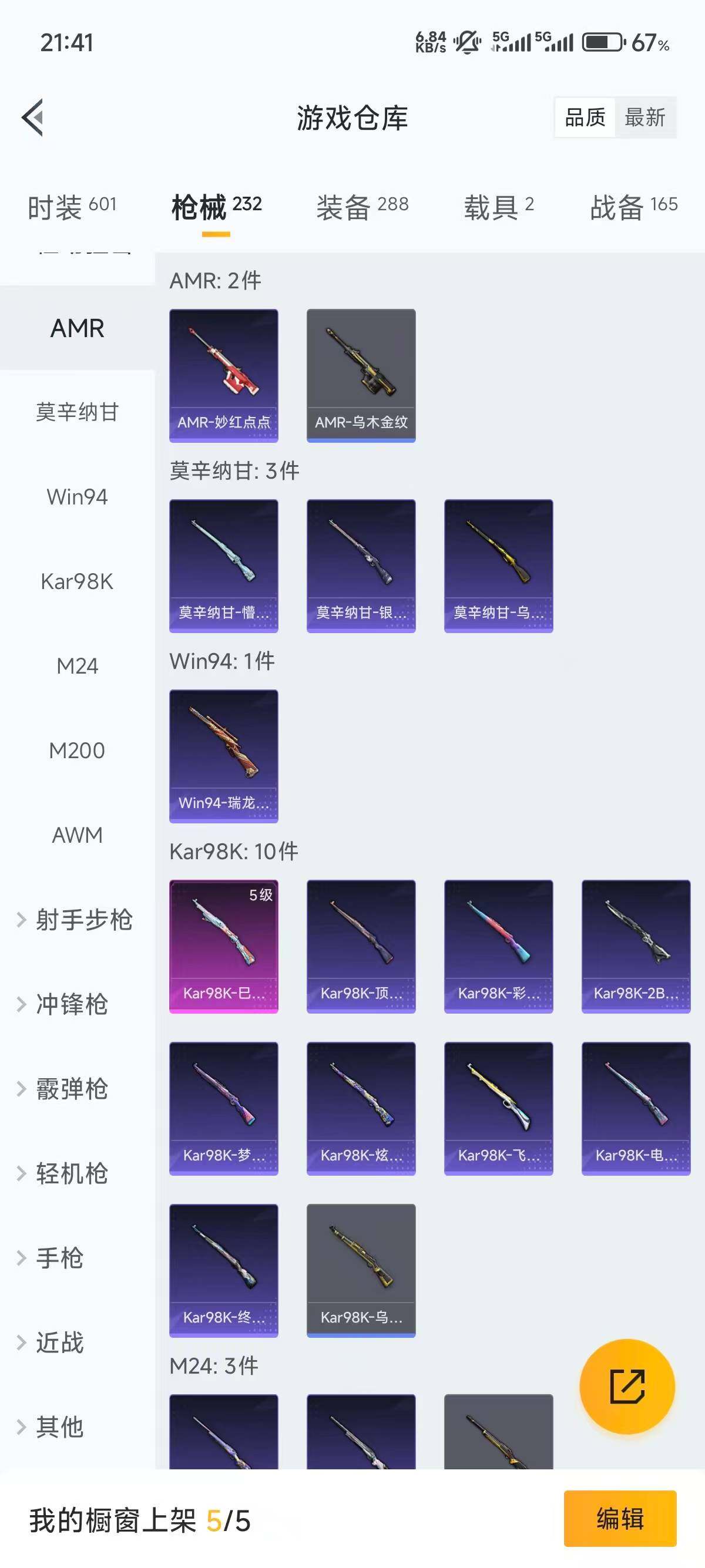Switch sorting to 品质
This screenshot has height=1568, width=705.
(583, 116)
